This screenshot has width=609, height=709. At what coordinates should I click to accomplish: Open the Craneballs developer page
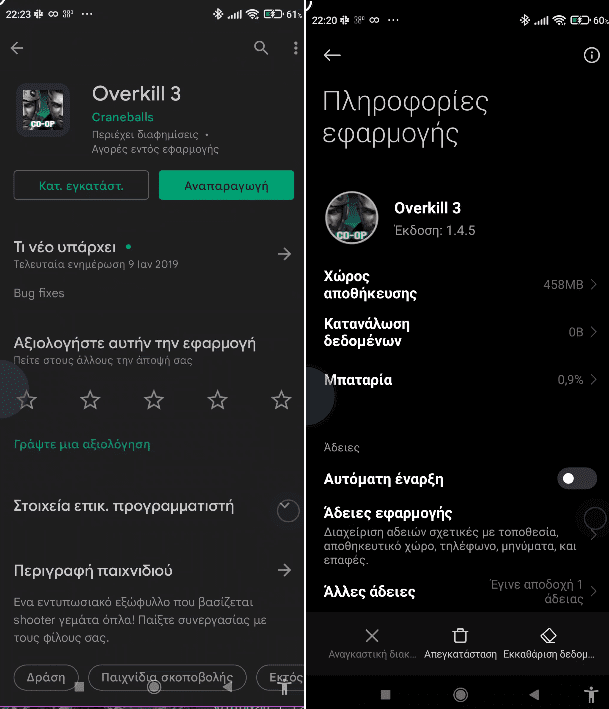pos(122,118)
